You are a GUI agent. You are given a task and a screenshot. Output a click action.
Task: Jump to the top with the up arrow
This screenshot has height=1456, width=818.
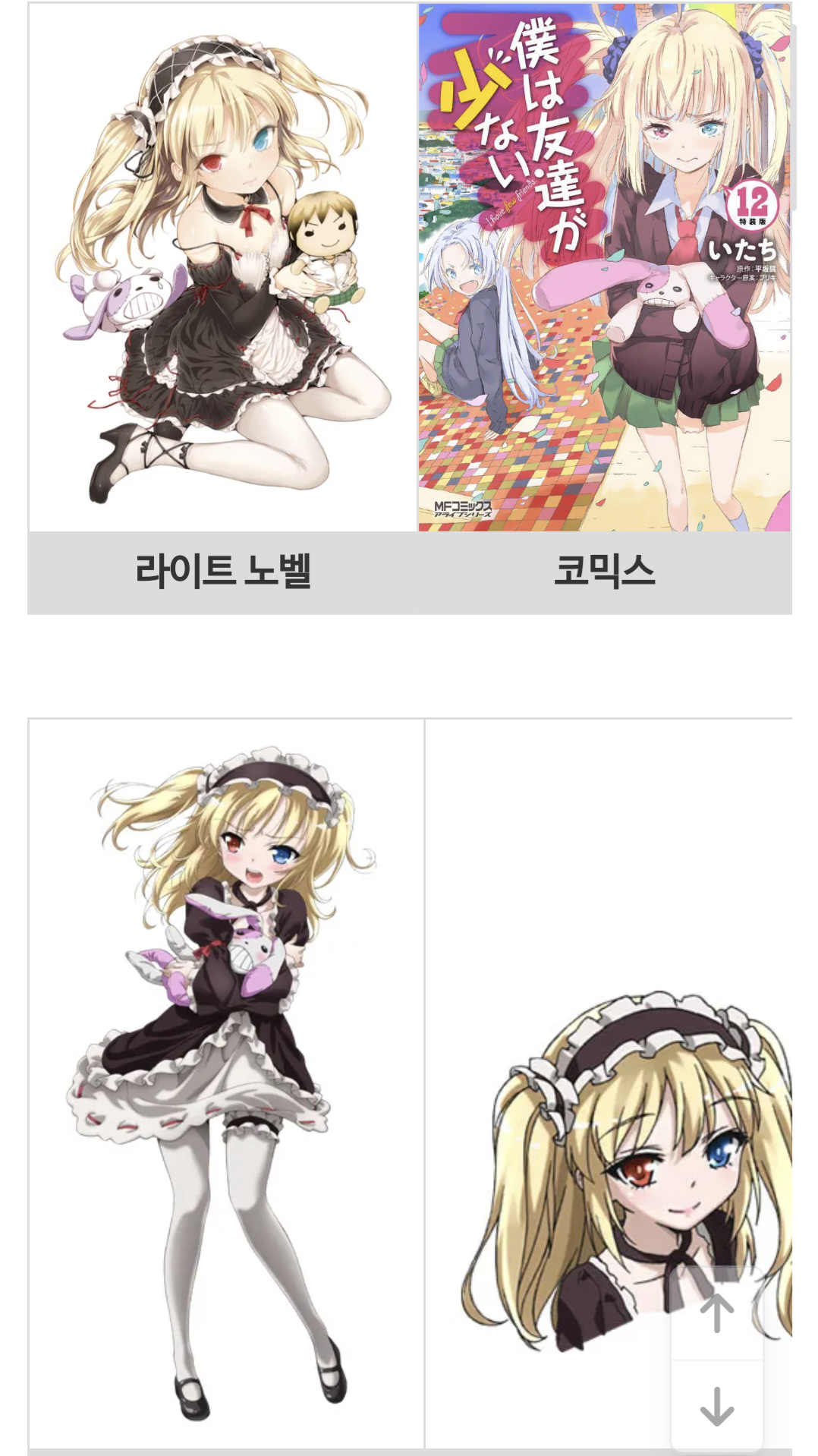[x=716, y=1313]
